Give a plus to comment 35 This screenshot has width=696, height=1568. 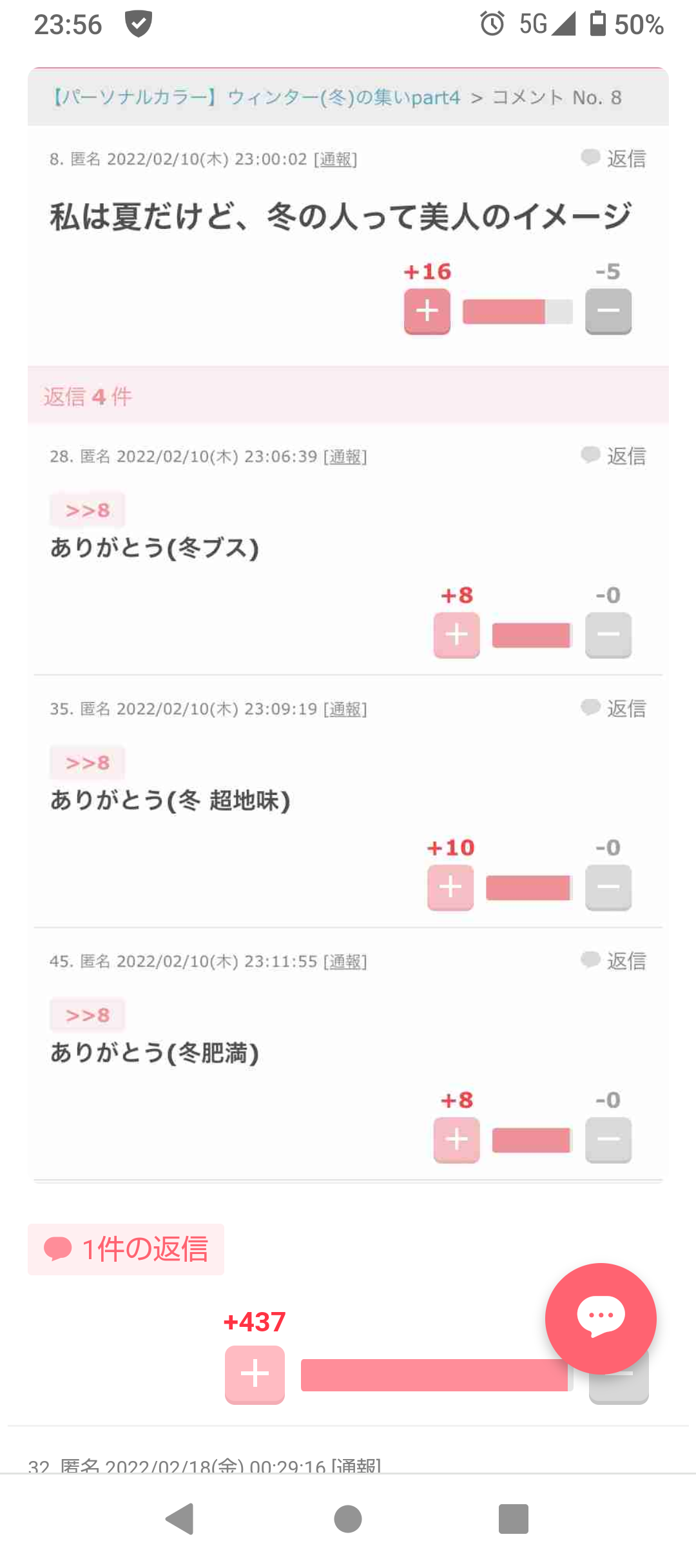coord(450,888)
